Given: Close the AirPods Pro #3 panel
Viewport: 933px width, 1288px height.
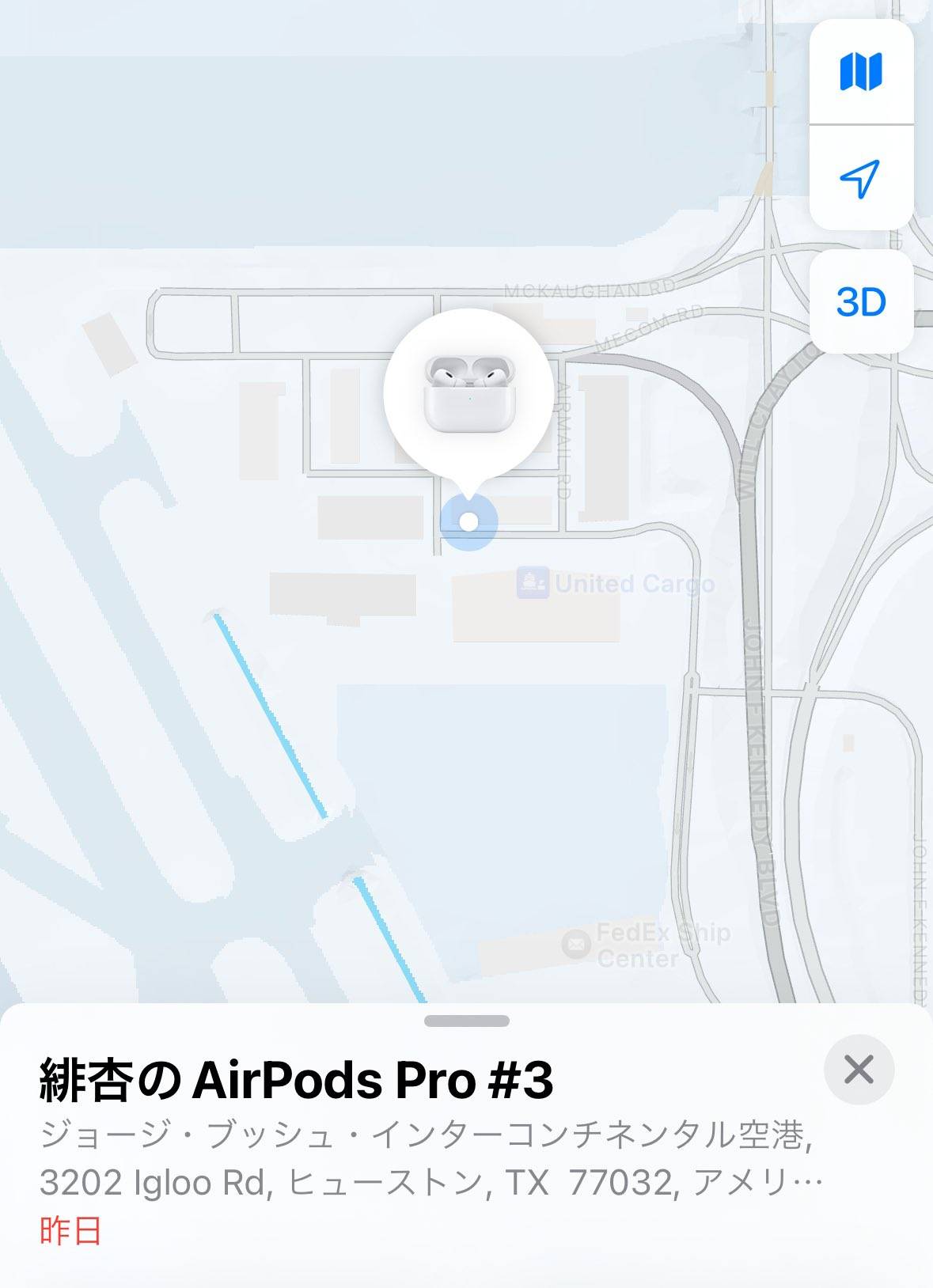Looking at the screenshot, I should point(859,1070).
